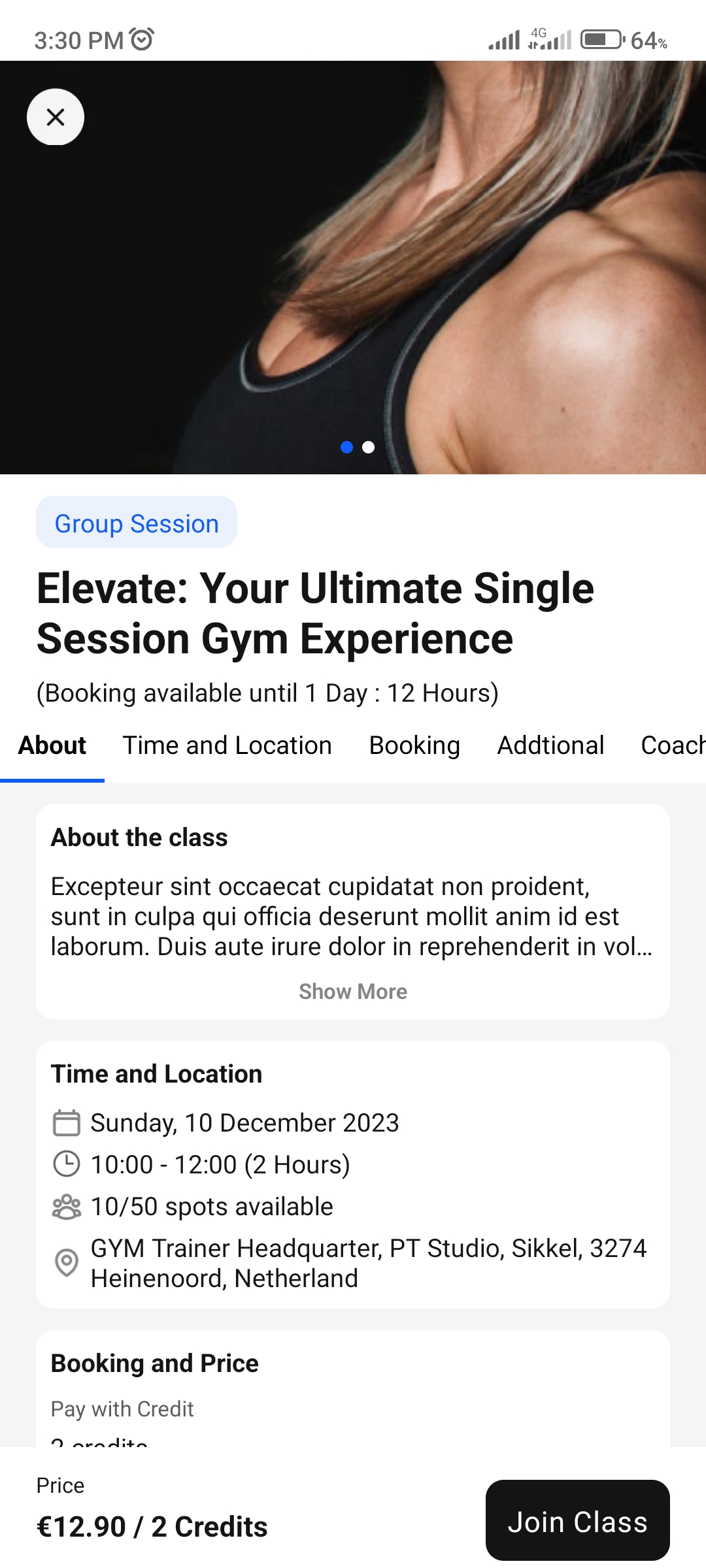This screenshot has height=1568, width=706.
Task: Switch to the About tab
Action: [52, 745]
